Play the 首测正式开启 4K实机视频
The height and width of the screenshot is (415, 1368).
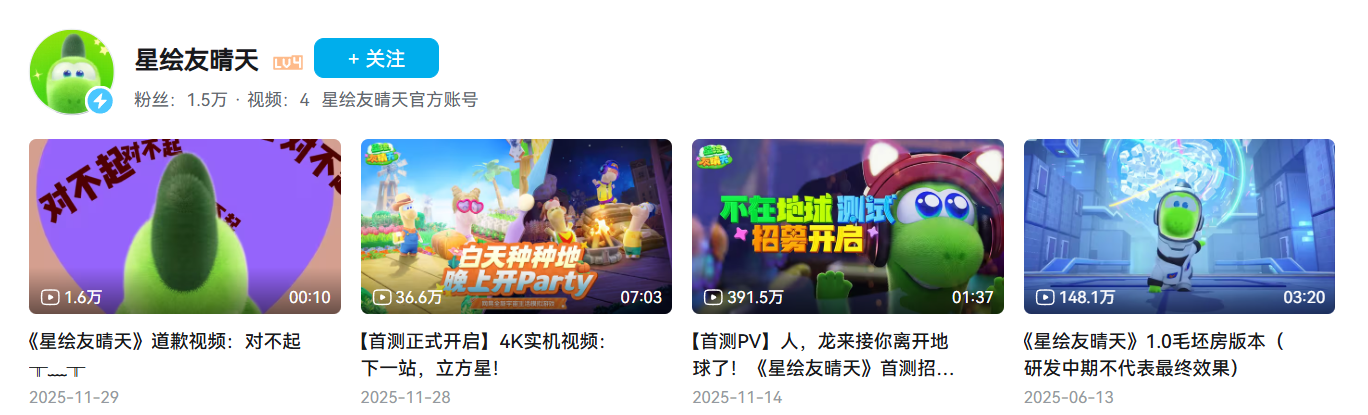516,226
